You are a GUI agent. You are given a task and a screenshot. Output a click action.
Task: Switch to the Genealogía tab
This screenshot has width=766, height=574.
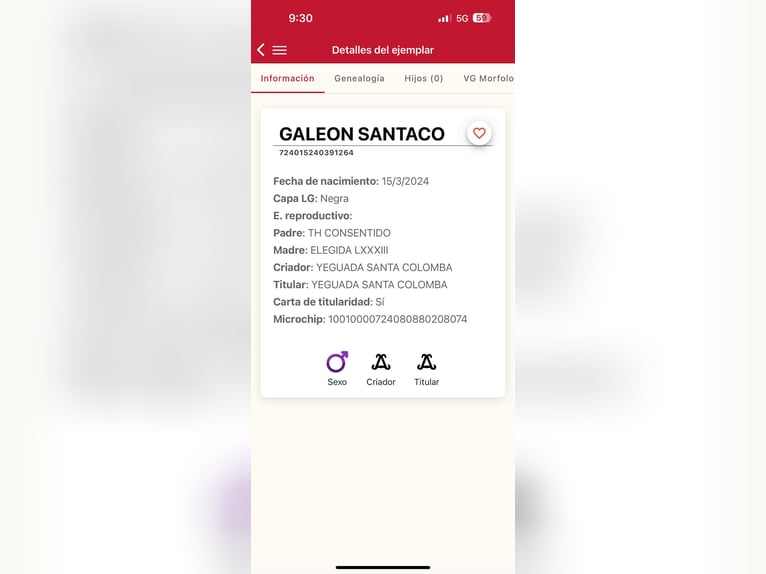(359, 78)
